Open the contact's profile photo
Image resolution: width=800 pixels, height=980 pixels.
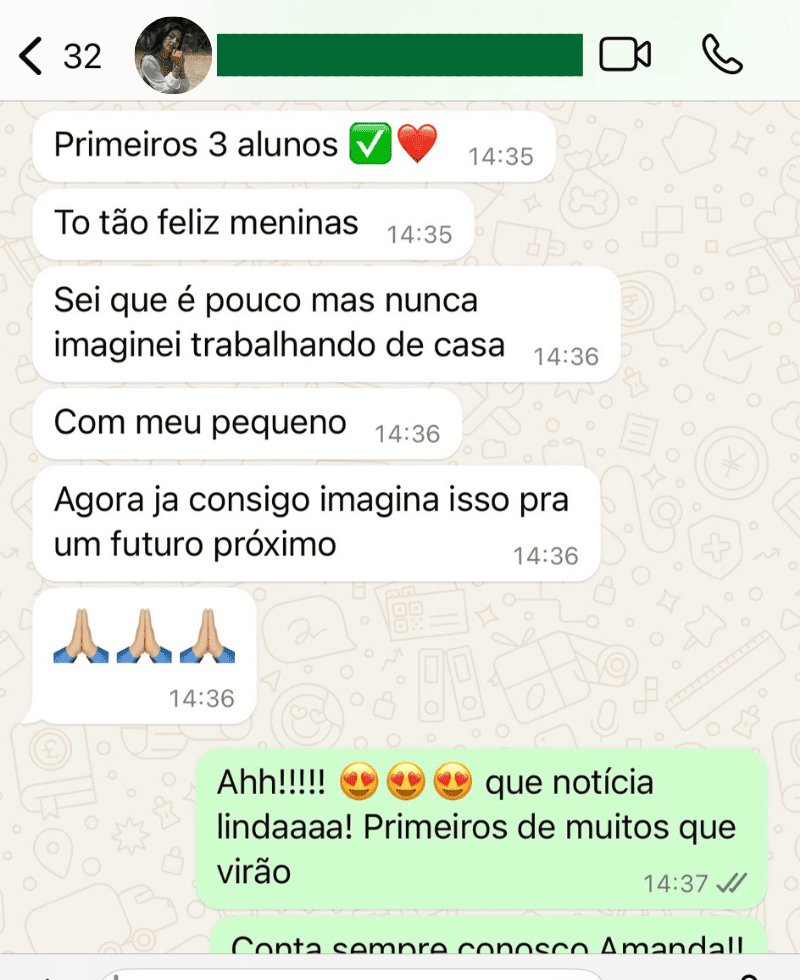[174, 55]
